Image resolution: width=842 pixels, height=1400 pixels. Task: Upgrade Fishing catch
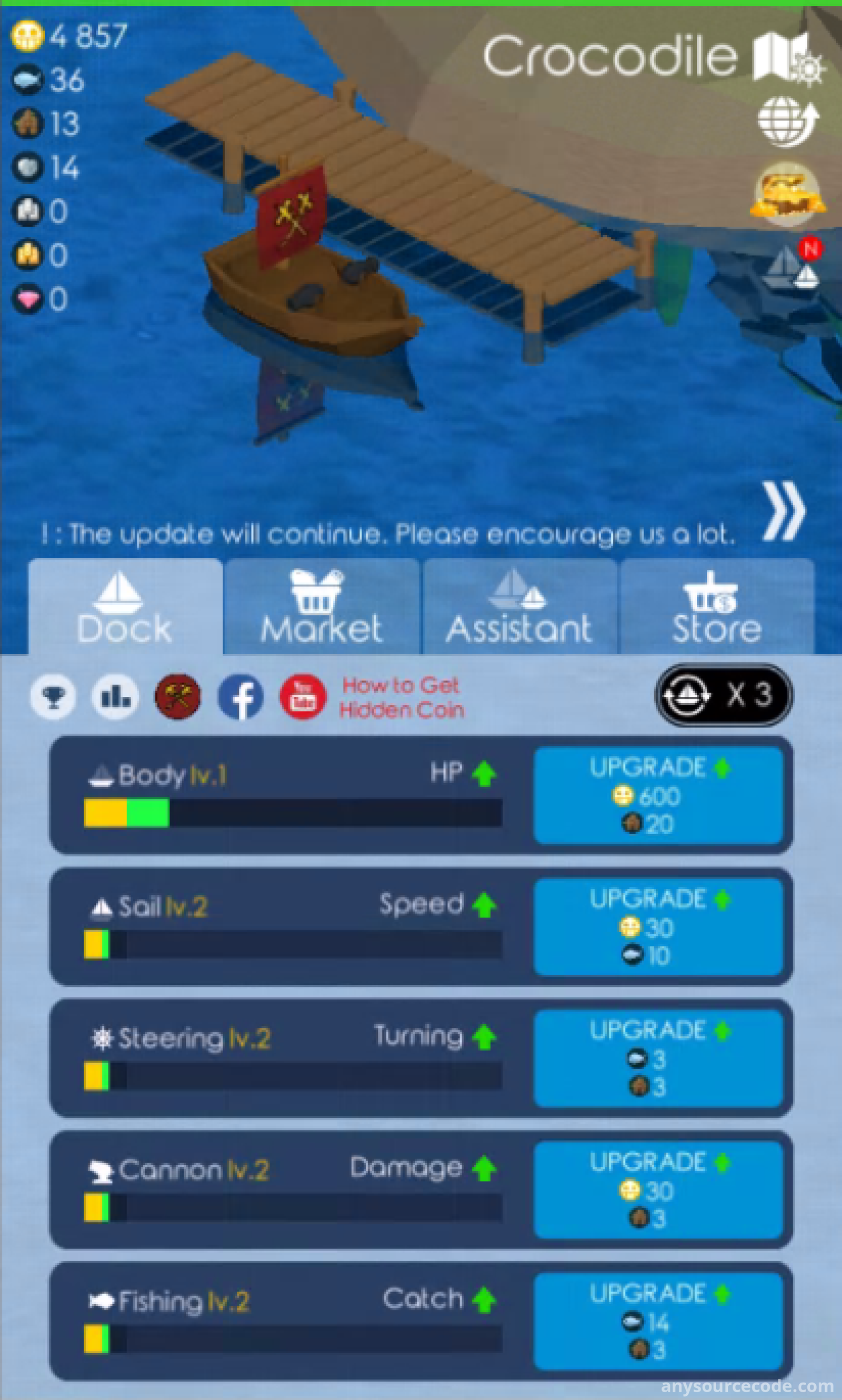[x=658, y=1322]
